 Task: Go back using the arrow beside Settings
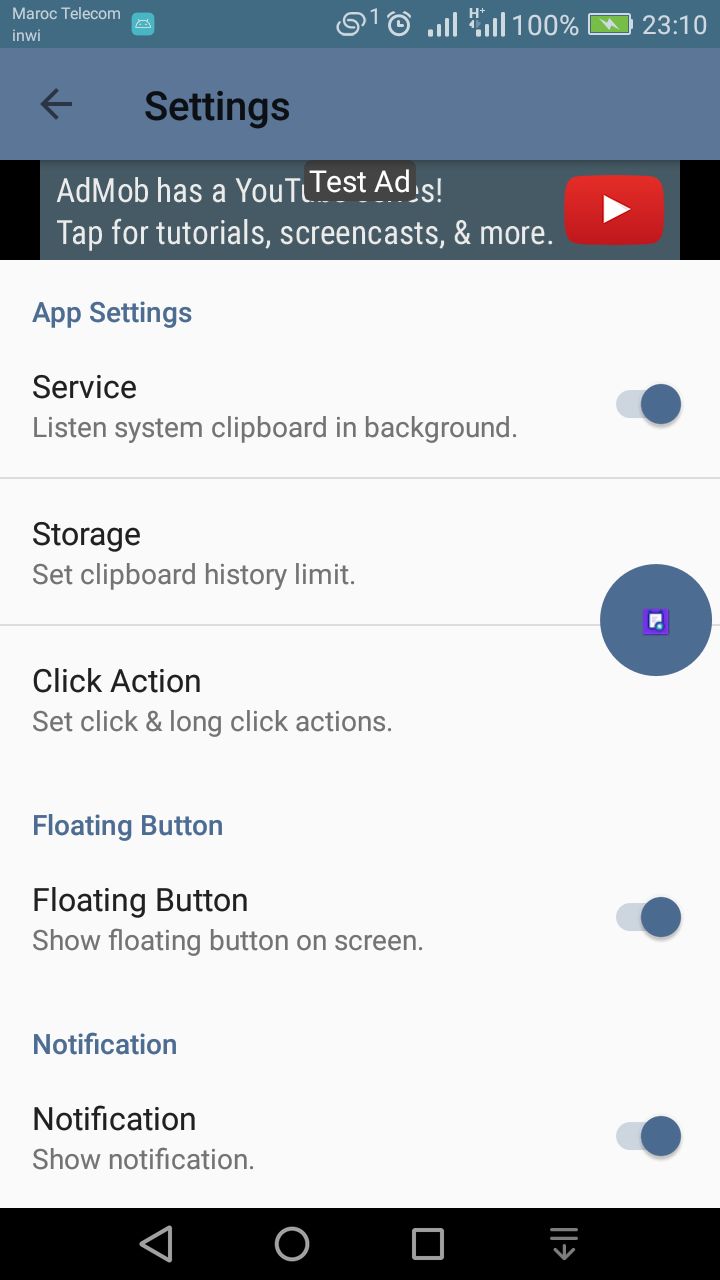(56, 105)
